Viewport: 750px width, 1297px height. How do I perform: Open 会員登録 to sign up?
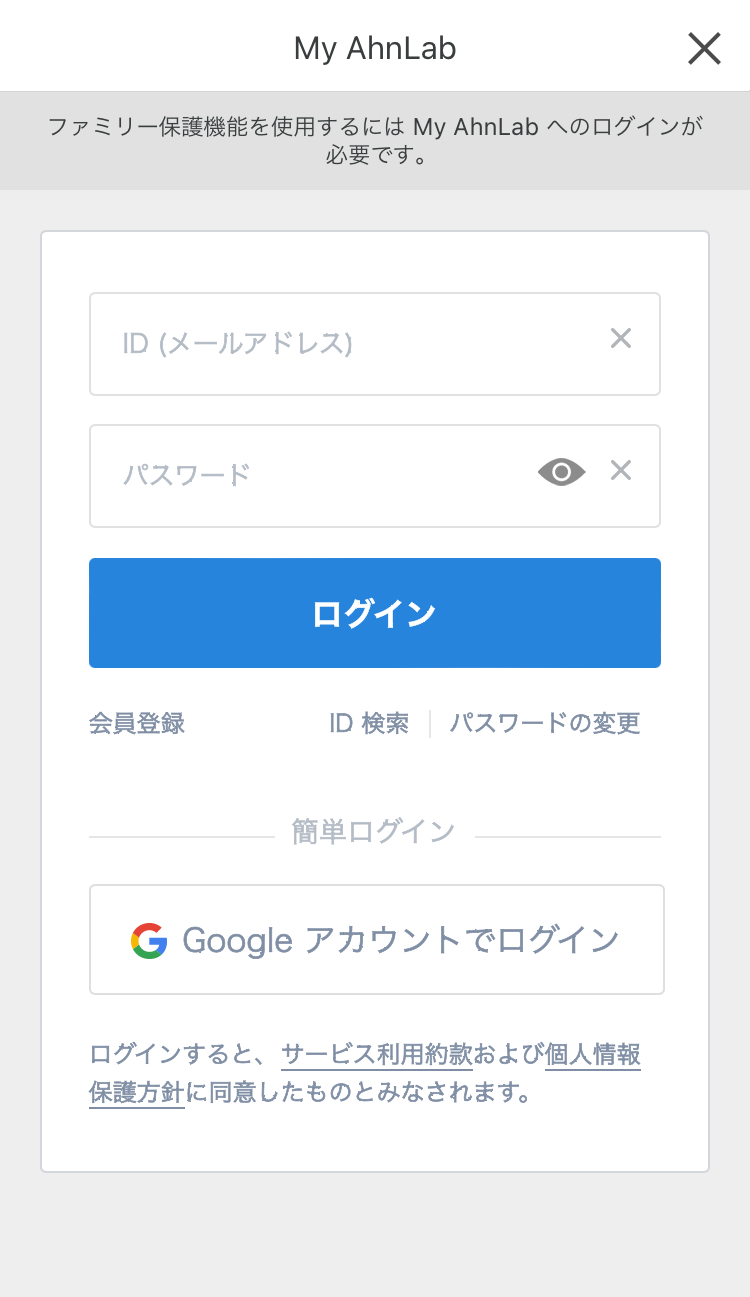tap(137, 723)
